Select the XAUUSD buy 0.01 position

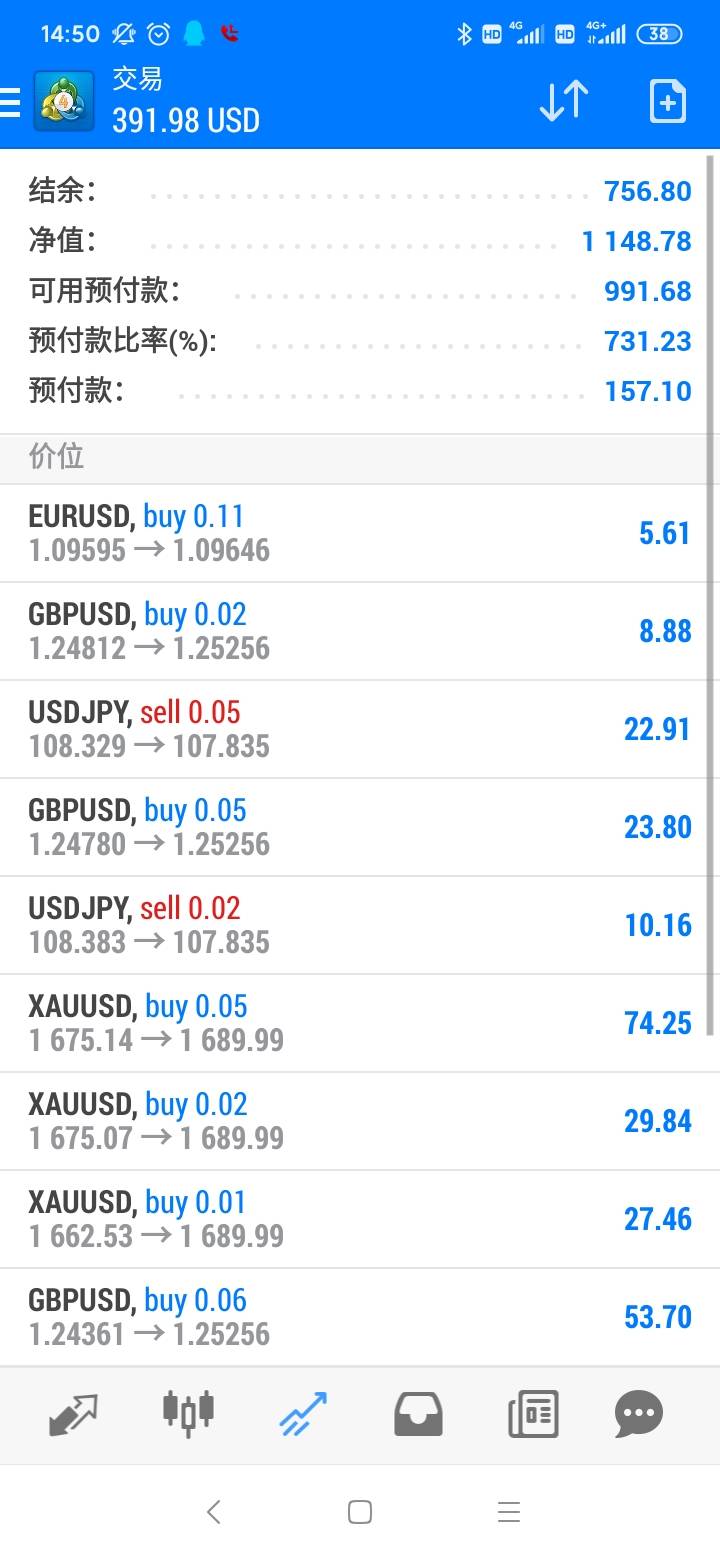(x=360, y=1219)
